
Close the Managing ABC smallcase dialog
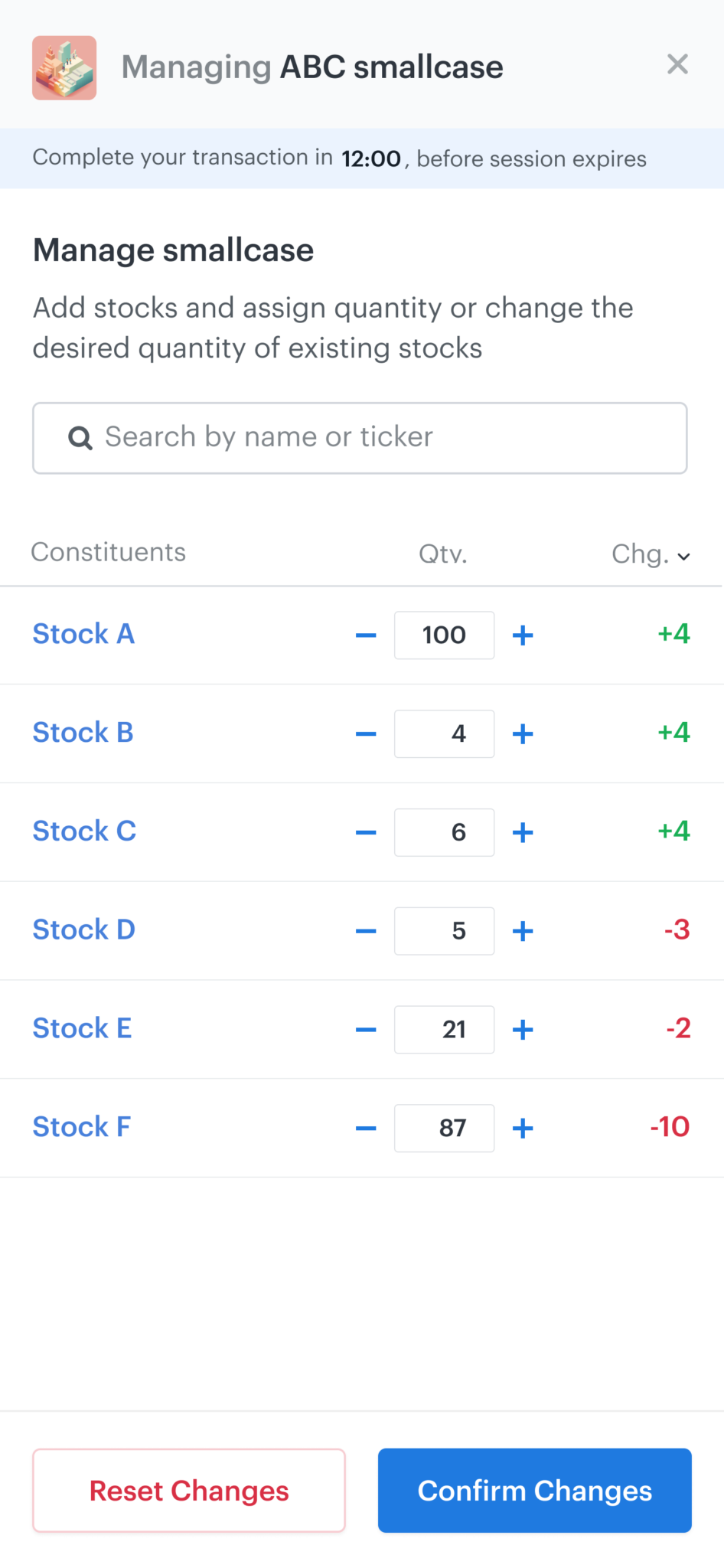pyautogui.click(x=677, y=64)
